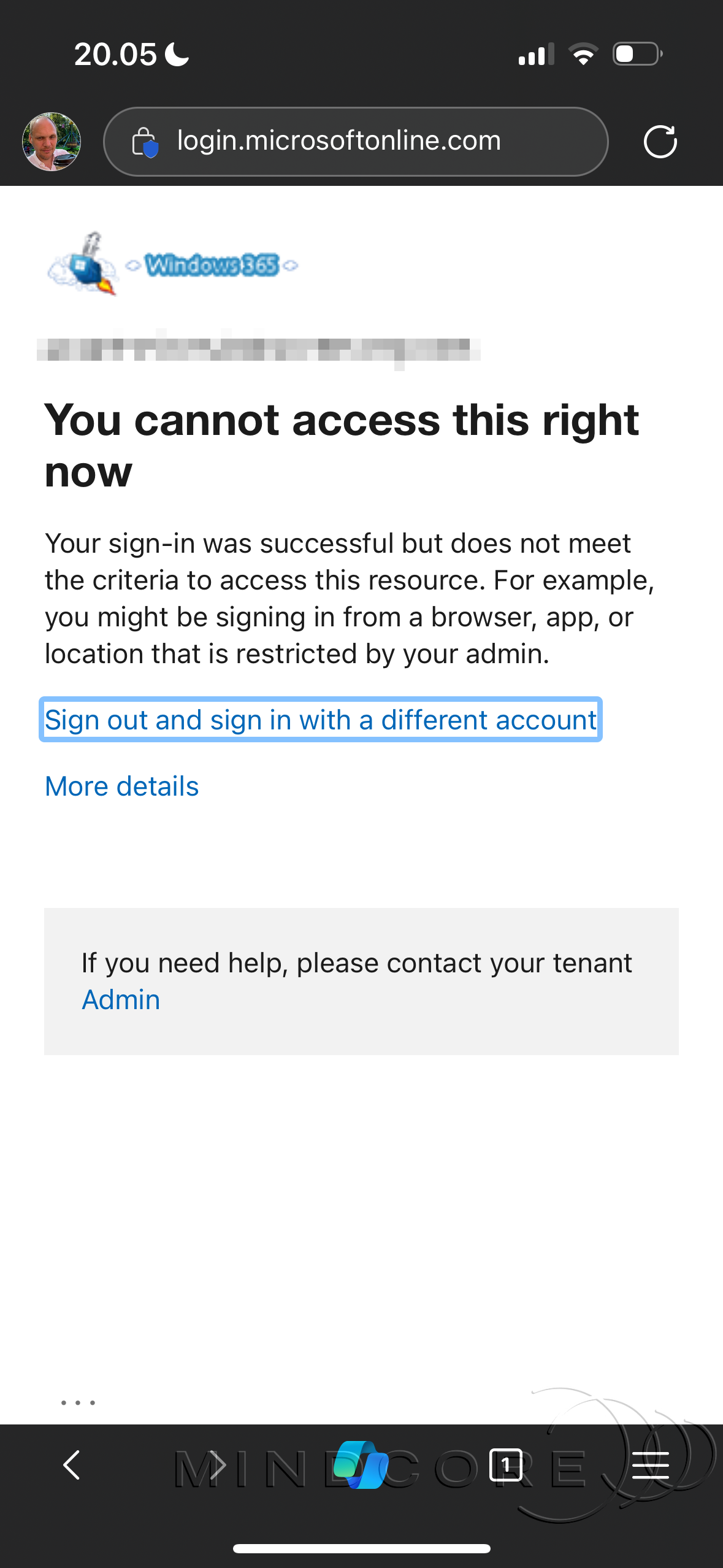Sign out and sign in with different account
This screenshot has height=1568, width=723.
coord(321,720)
